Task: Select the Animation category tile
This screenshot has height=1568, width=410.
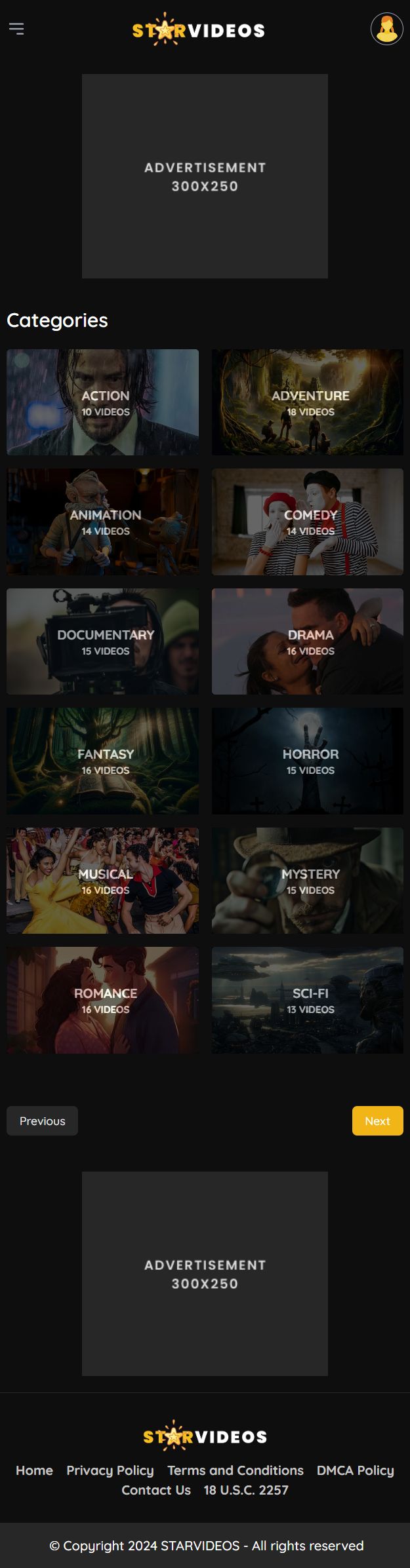Action: click(102, 522)
